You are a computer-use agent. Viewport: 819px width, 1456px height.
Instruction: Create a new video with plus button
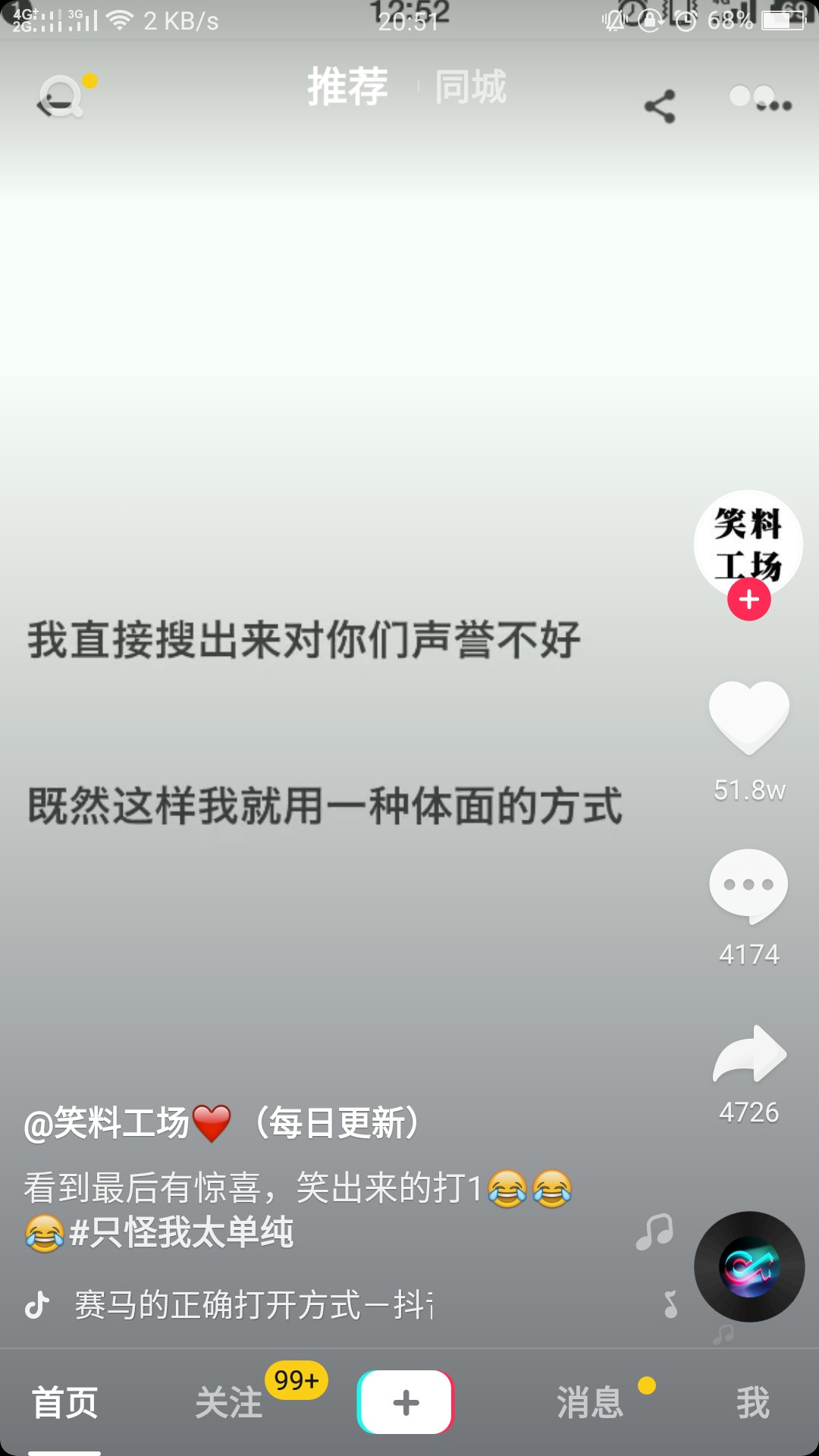pos(406,1402)
